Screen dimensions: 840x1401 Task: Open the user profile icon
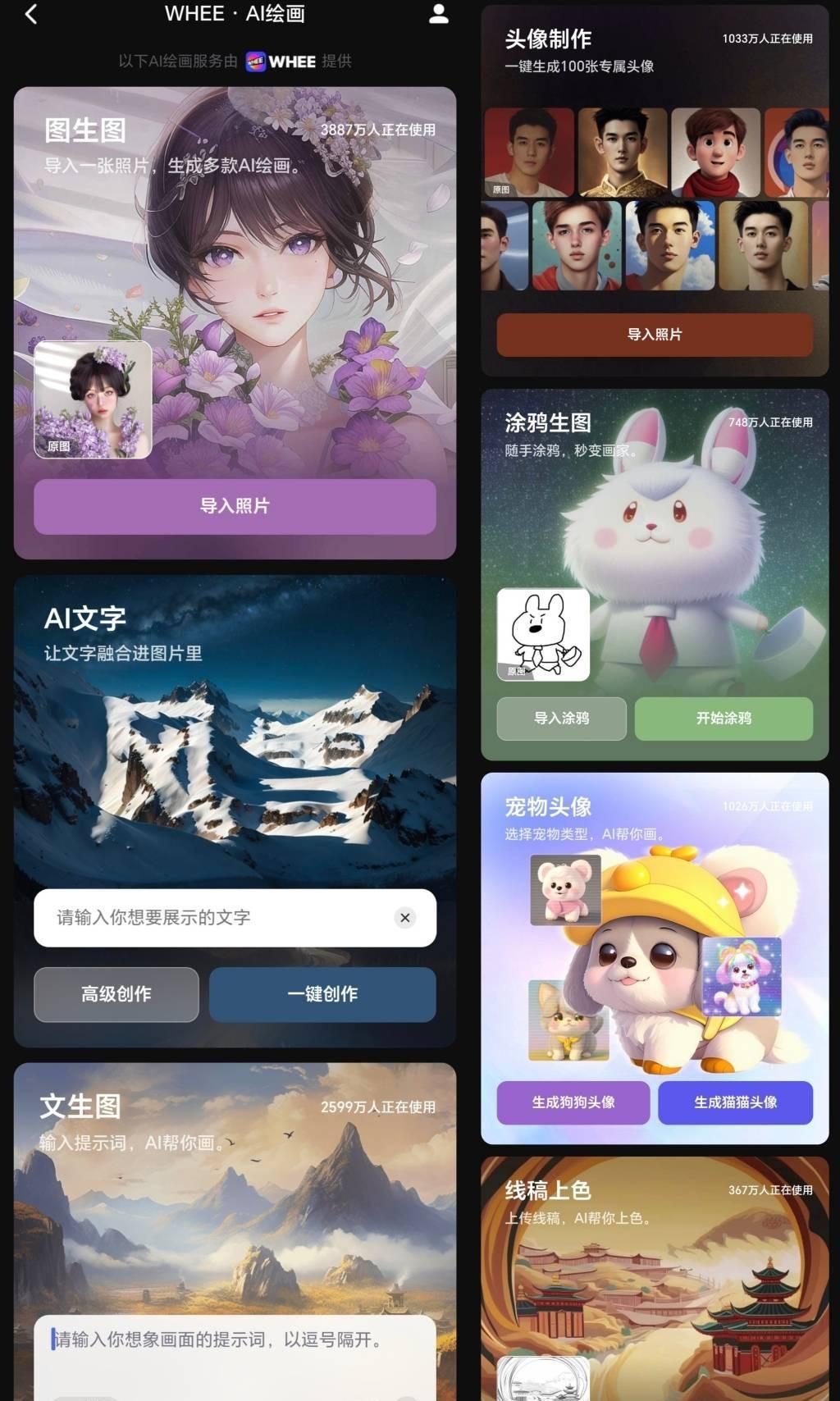439,14
